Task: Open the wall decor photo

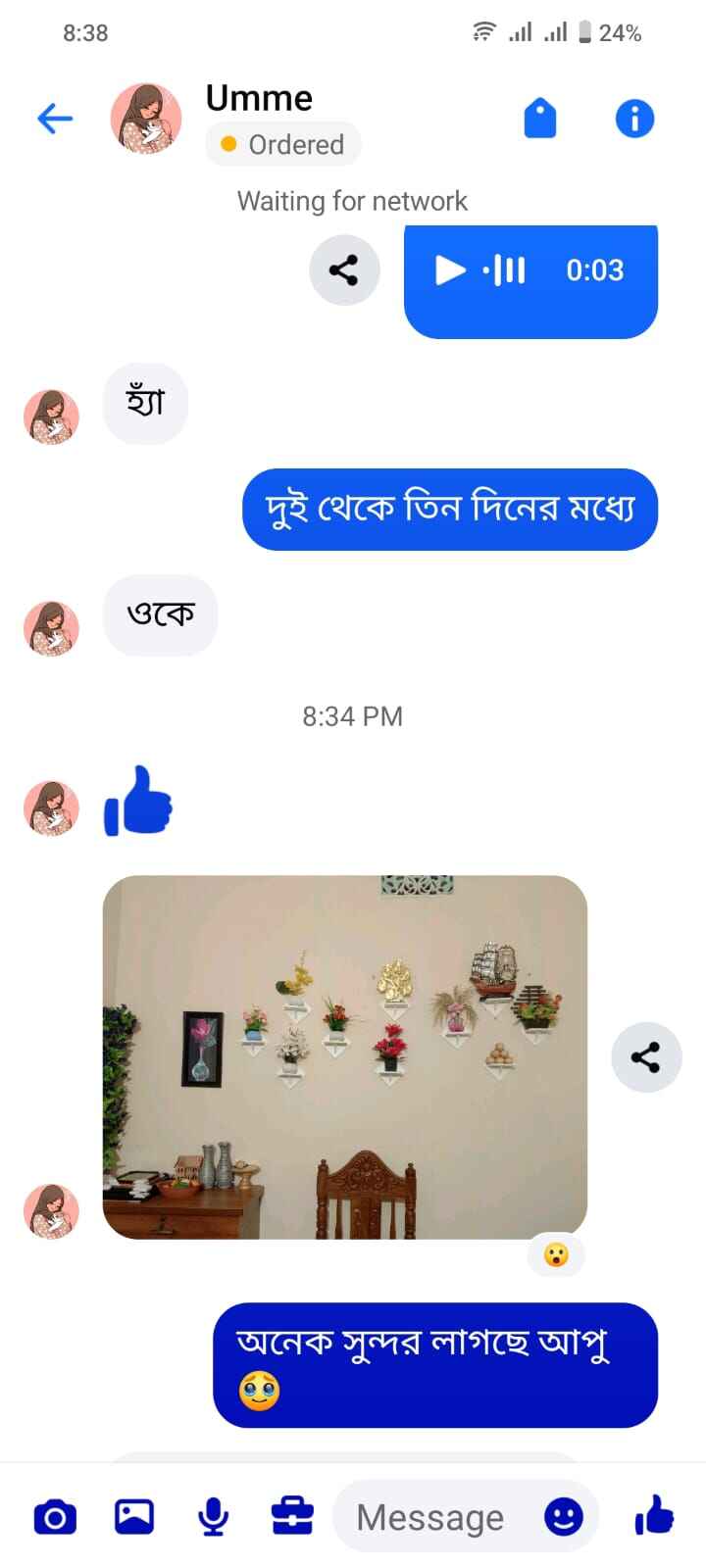Action: click(345, 1056)
